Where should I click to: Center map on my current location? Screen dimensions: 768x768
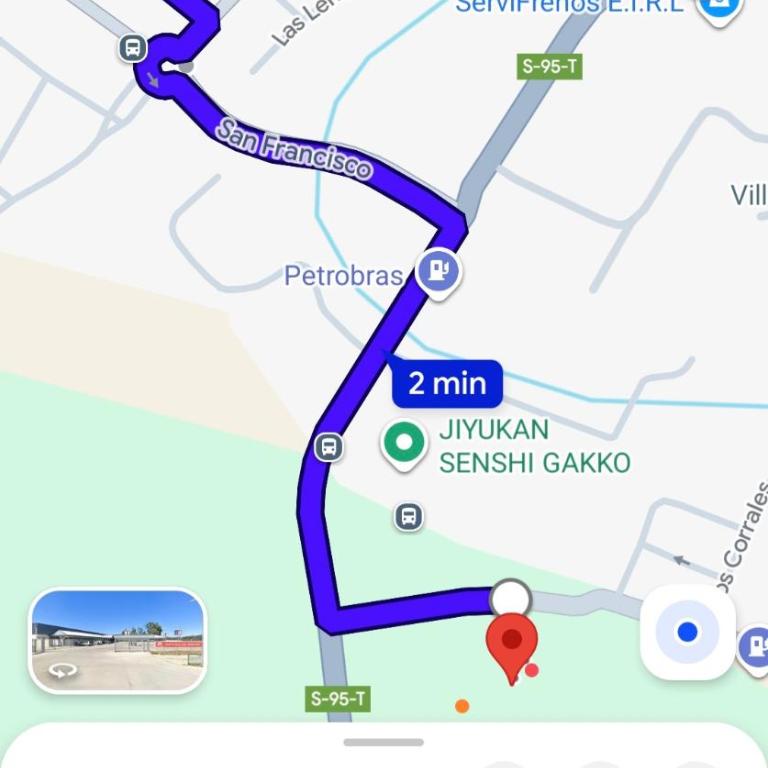pos(687,632)
